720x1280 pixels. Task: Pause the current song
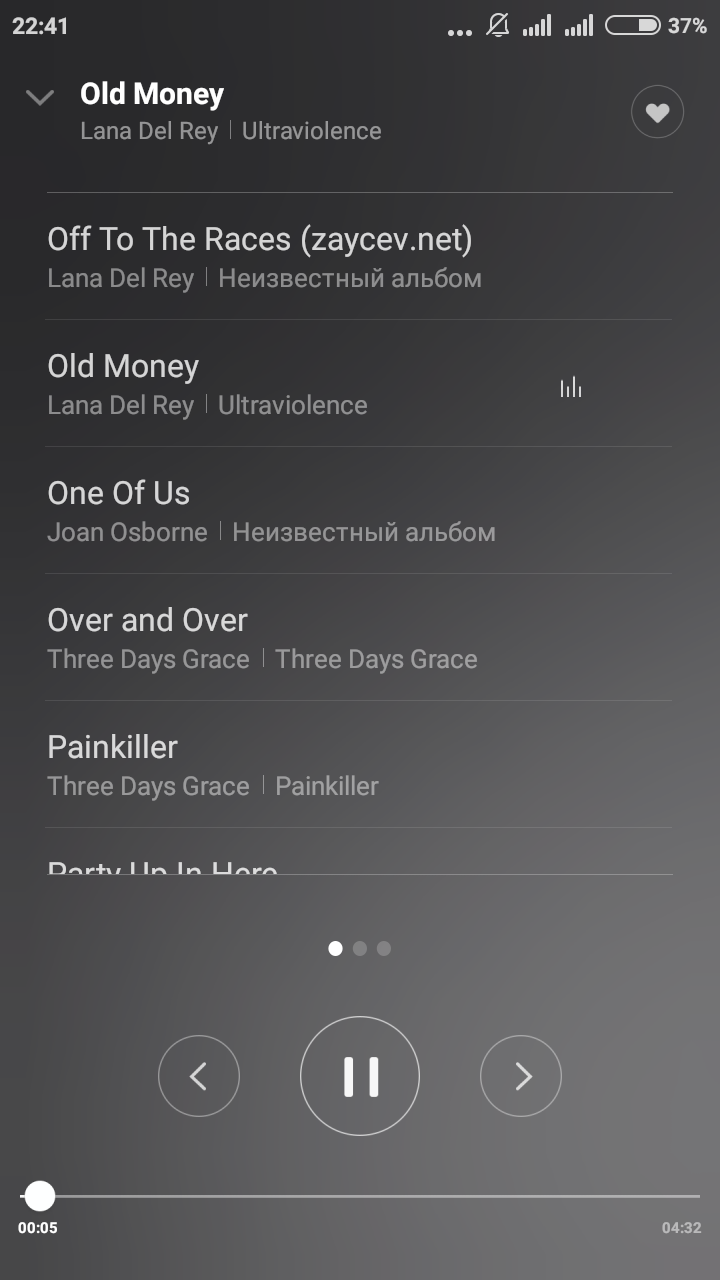tap(360, 1076)
